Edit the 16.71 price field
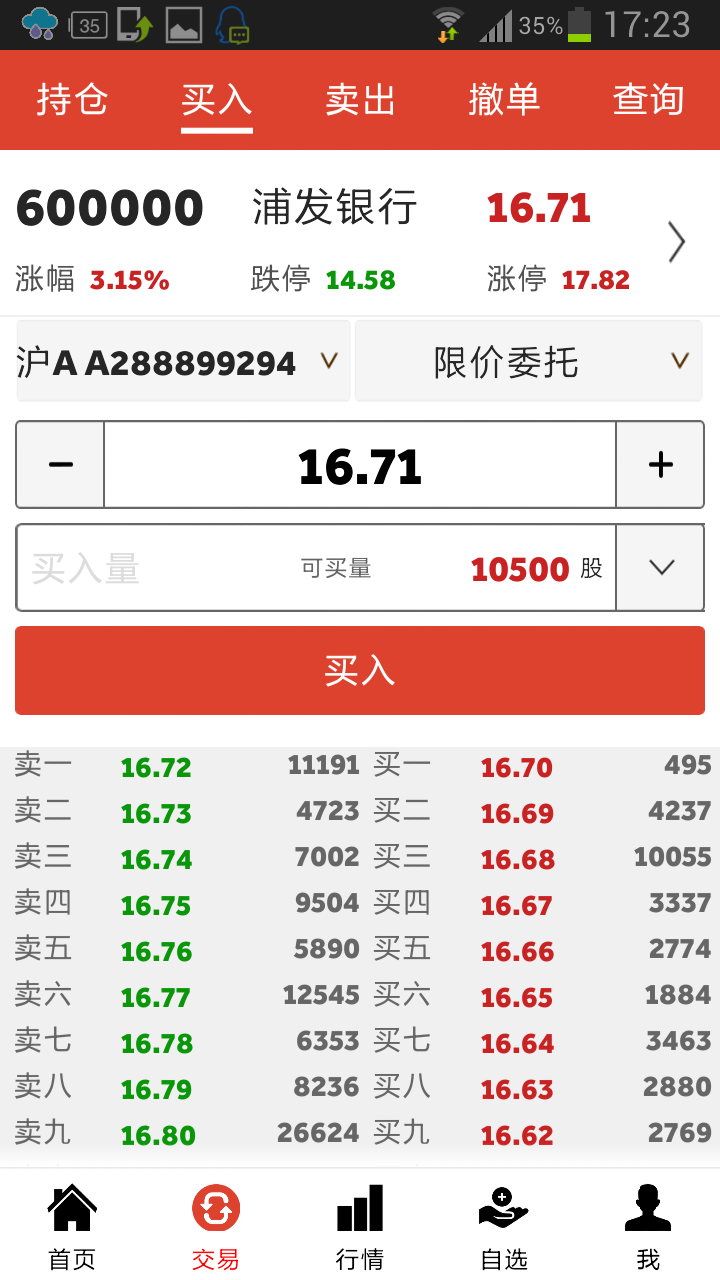 click(360, 465)
